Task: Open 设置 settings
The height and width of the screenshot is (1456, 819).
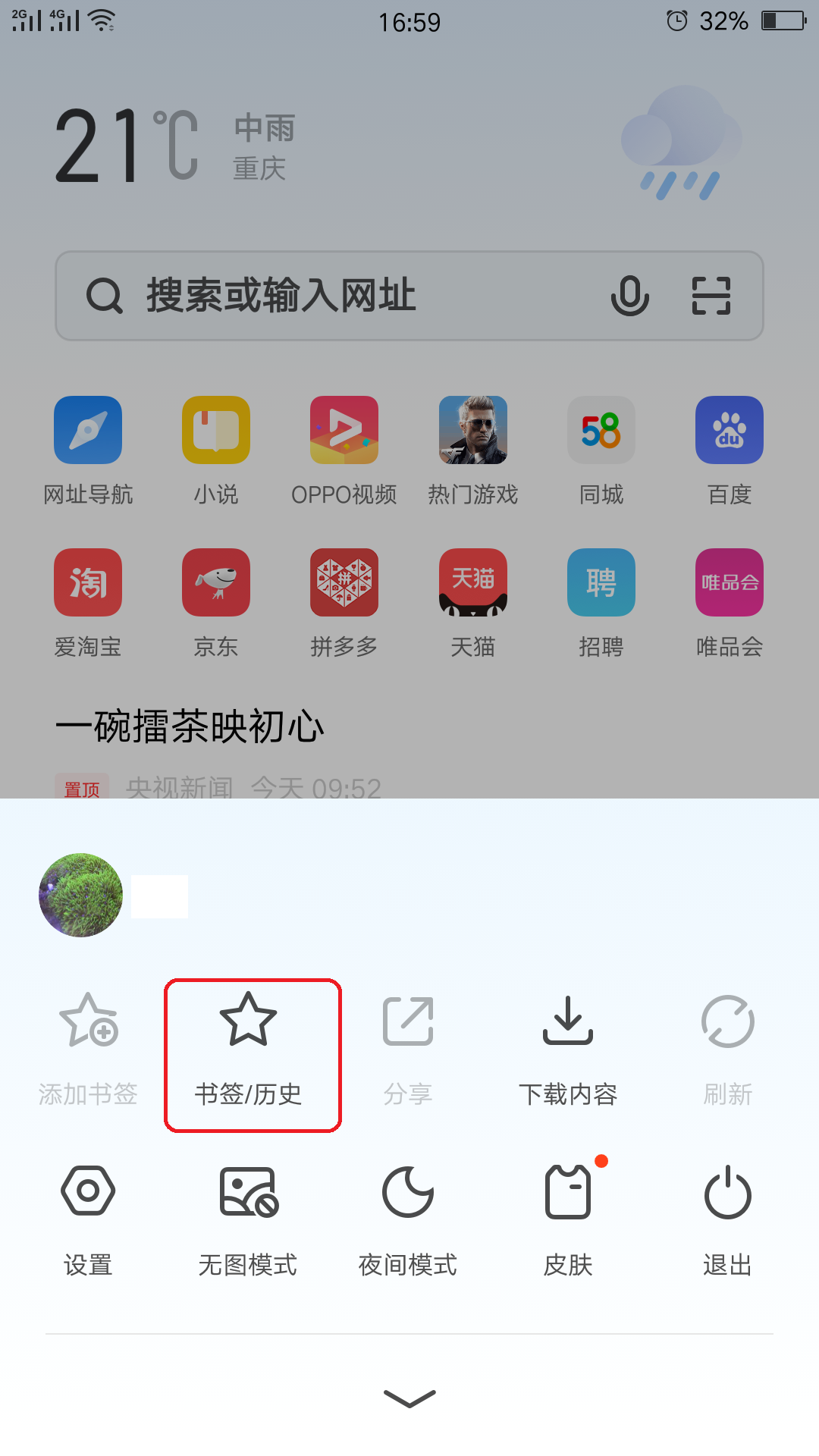Action: (88, 1219)
